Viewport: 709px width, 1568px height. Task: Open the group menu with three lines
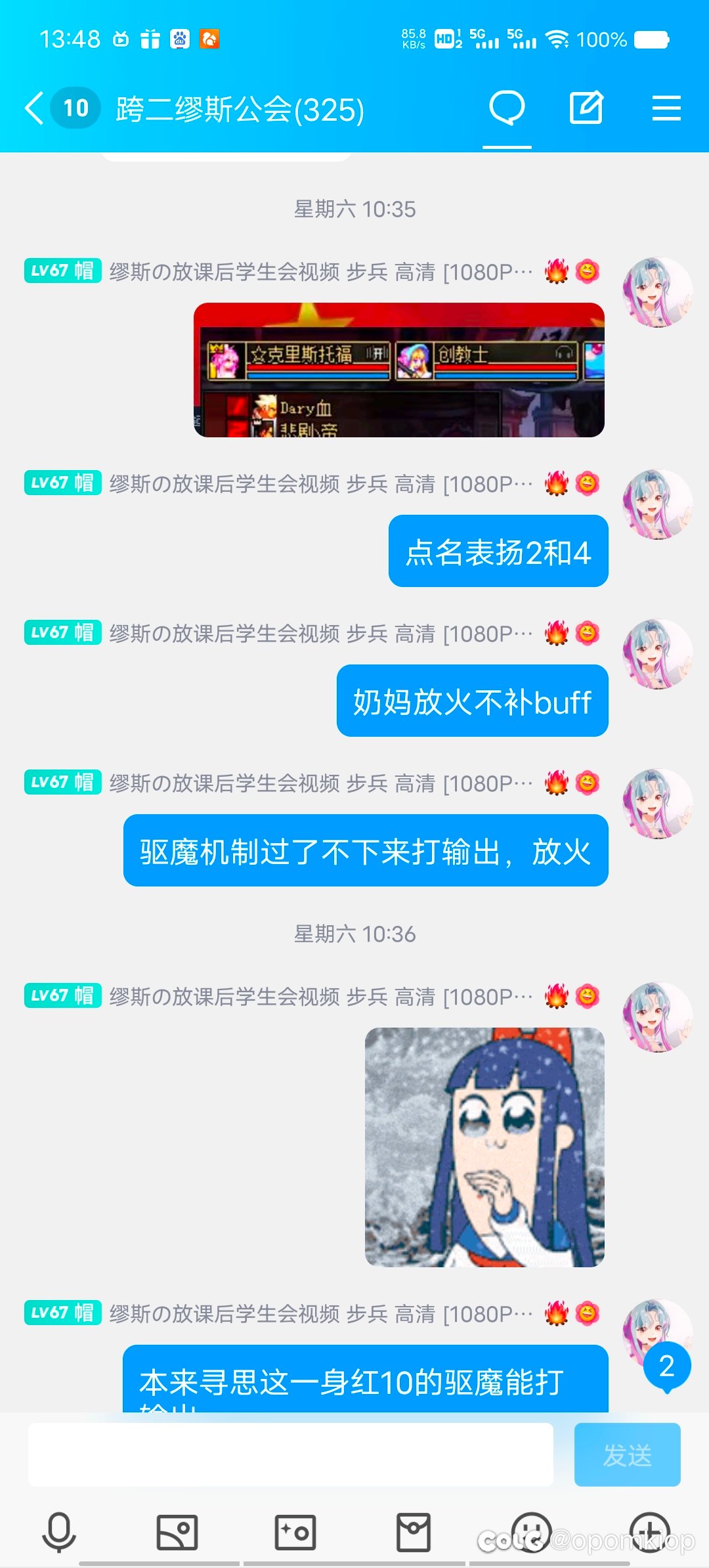[x=666, y=108]
